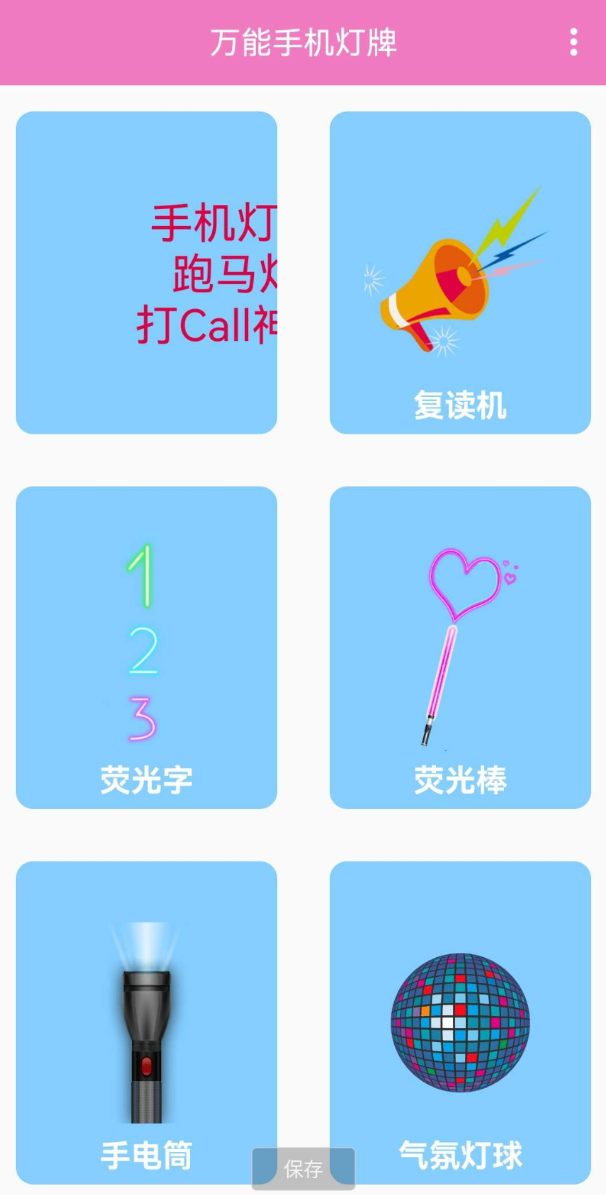Tap the 保存 button
The image size is (606, 1195).
point(303,1168)
